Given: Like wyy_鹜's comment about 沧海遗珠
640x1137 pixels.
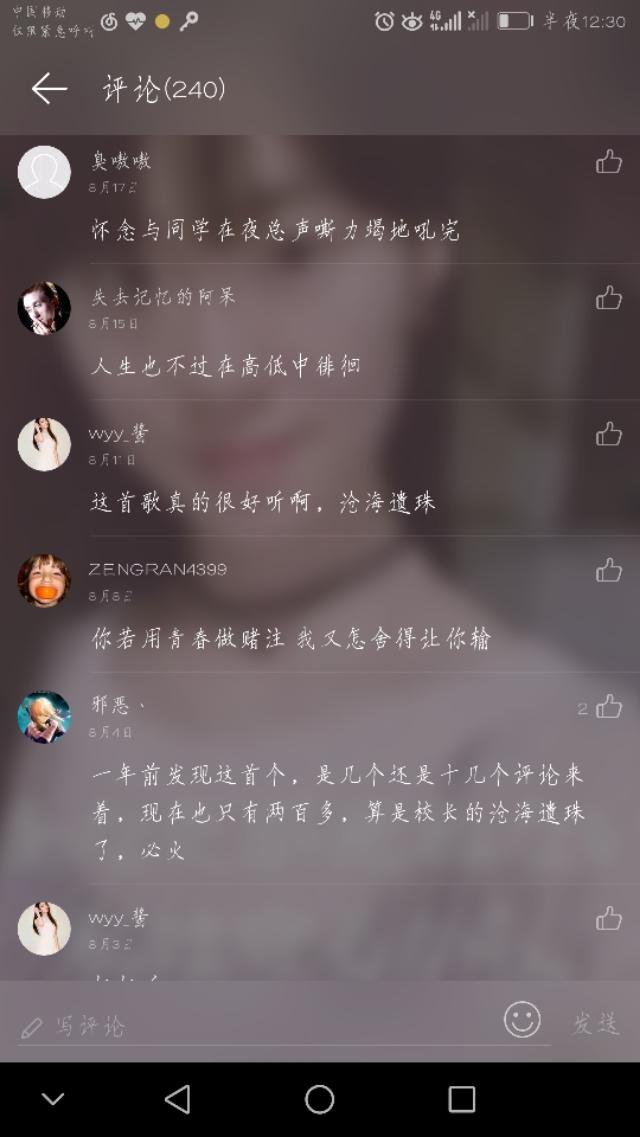Looking at the screenshot, I should tap(609, 434).
